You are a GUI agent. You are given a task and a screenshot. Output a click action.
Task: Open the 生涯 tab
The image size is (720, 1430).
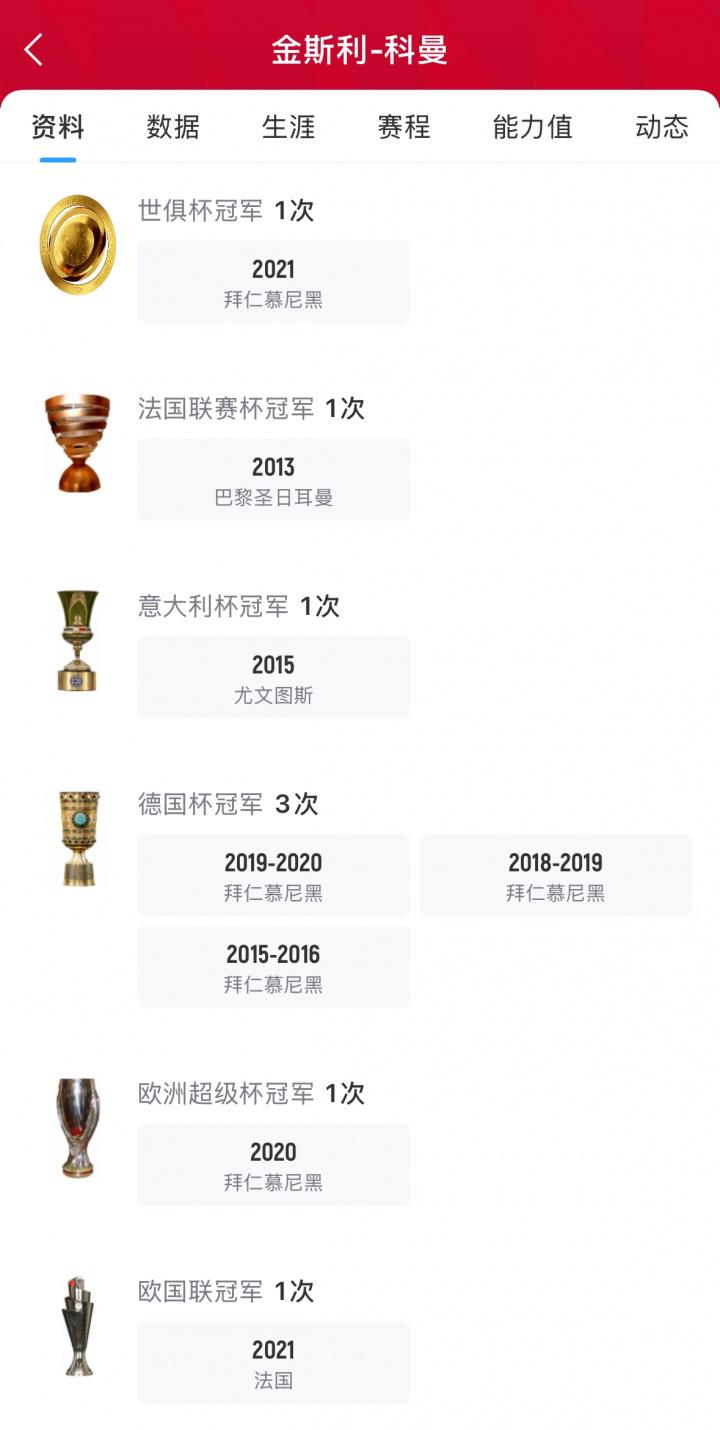click(288, 127)
